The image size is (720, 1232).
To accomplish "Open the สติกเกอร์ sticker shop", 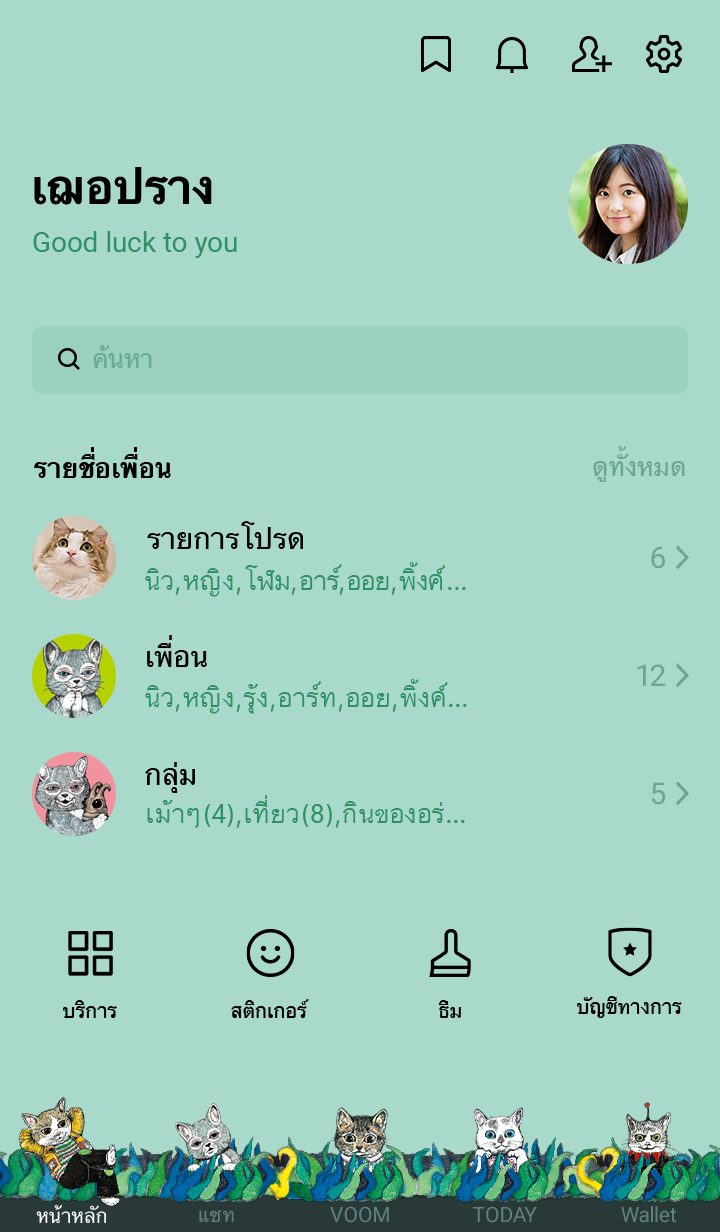I will coord(270,972).
